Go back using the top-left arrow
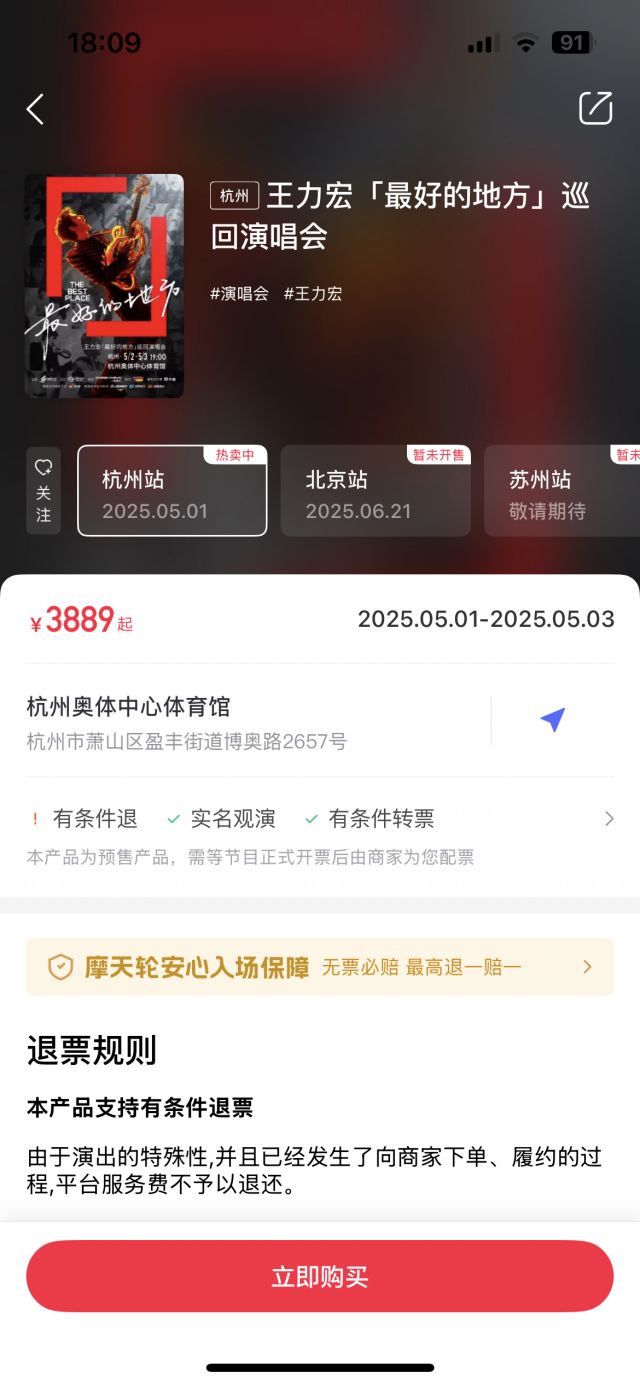Screen dimensions: 640x1385 pyautogui.click(x=36, y=109)
